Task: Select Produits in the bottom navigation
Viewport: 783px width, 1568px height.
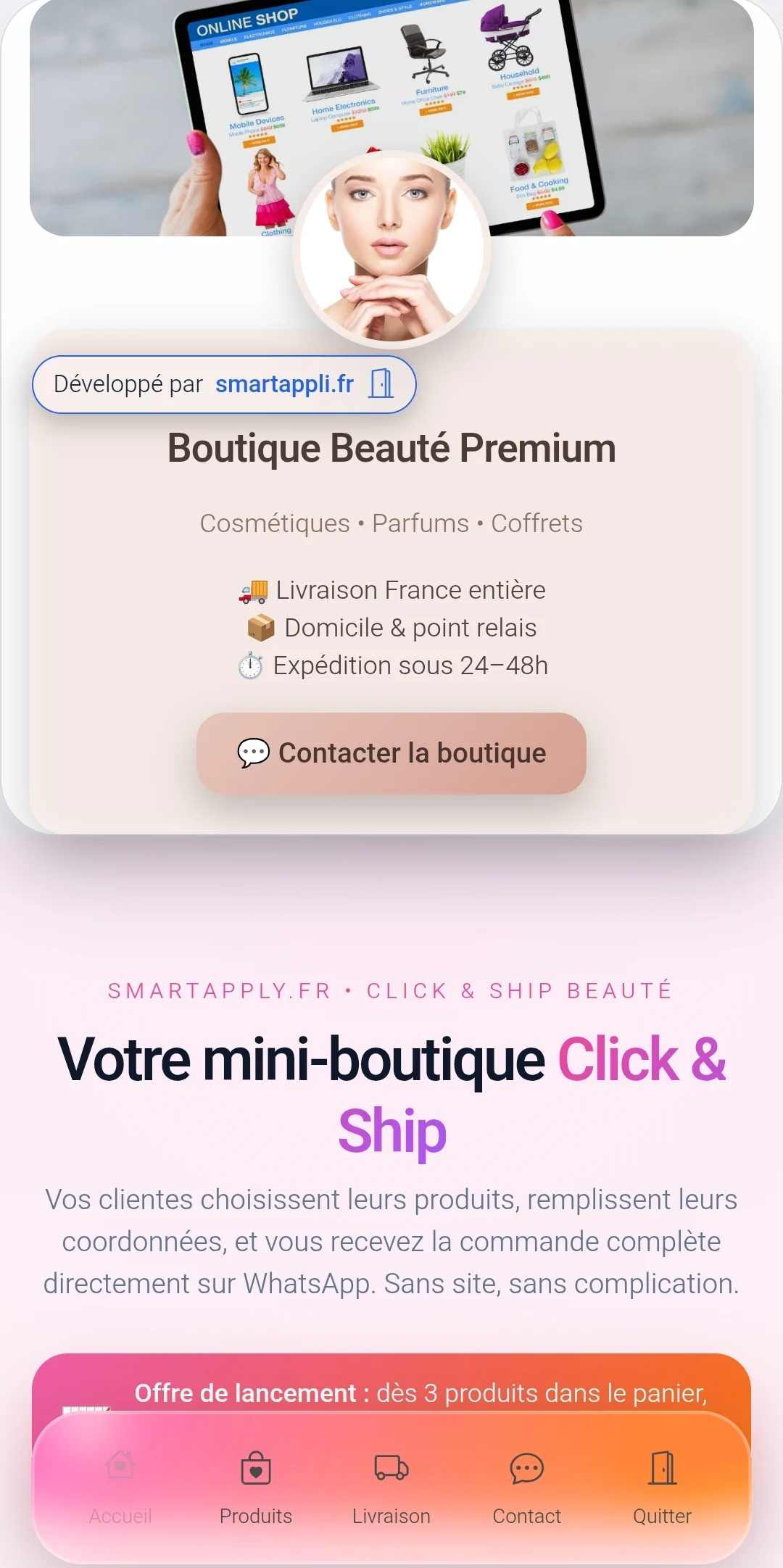Action: pyautogui.click(x=257, y=1516)
